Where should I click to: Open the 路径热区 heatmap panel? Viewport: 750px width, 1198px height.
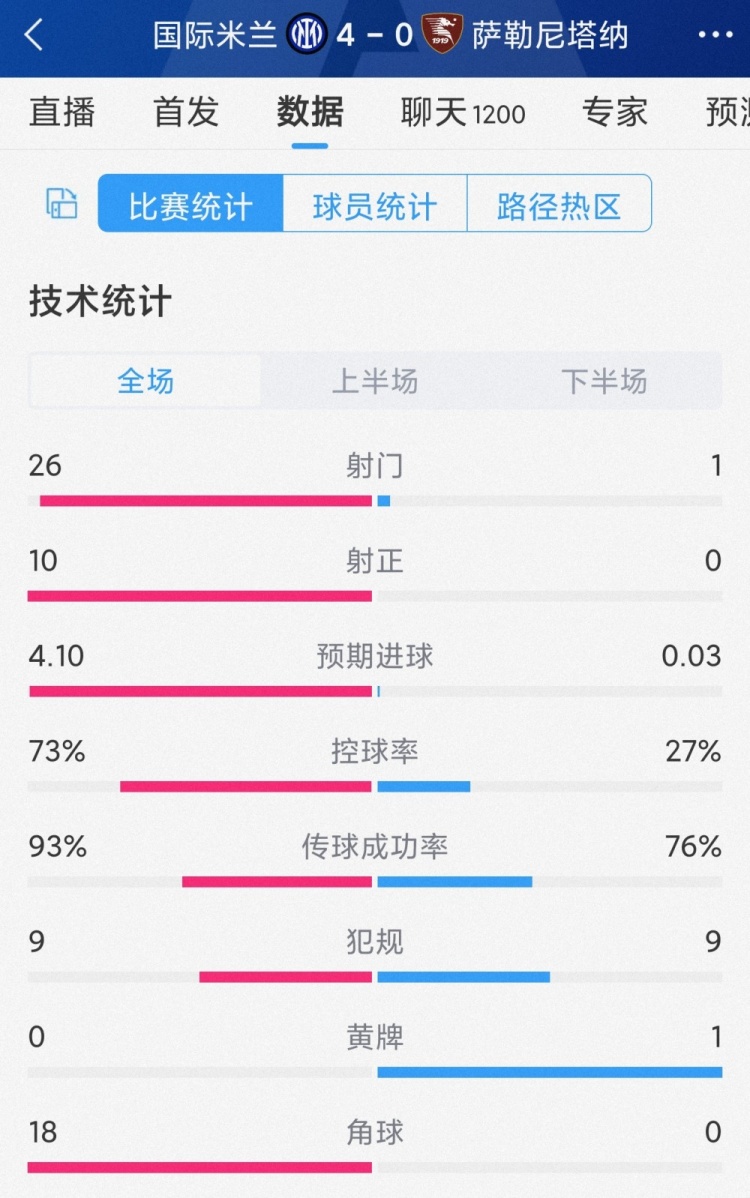559,203
